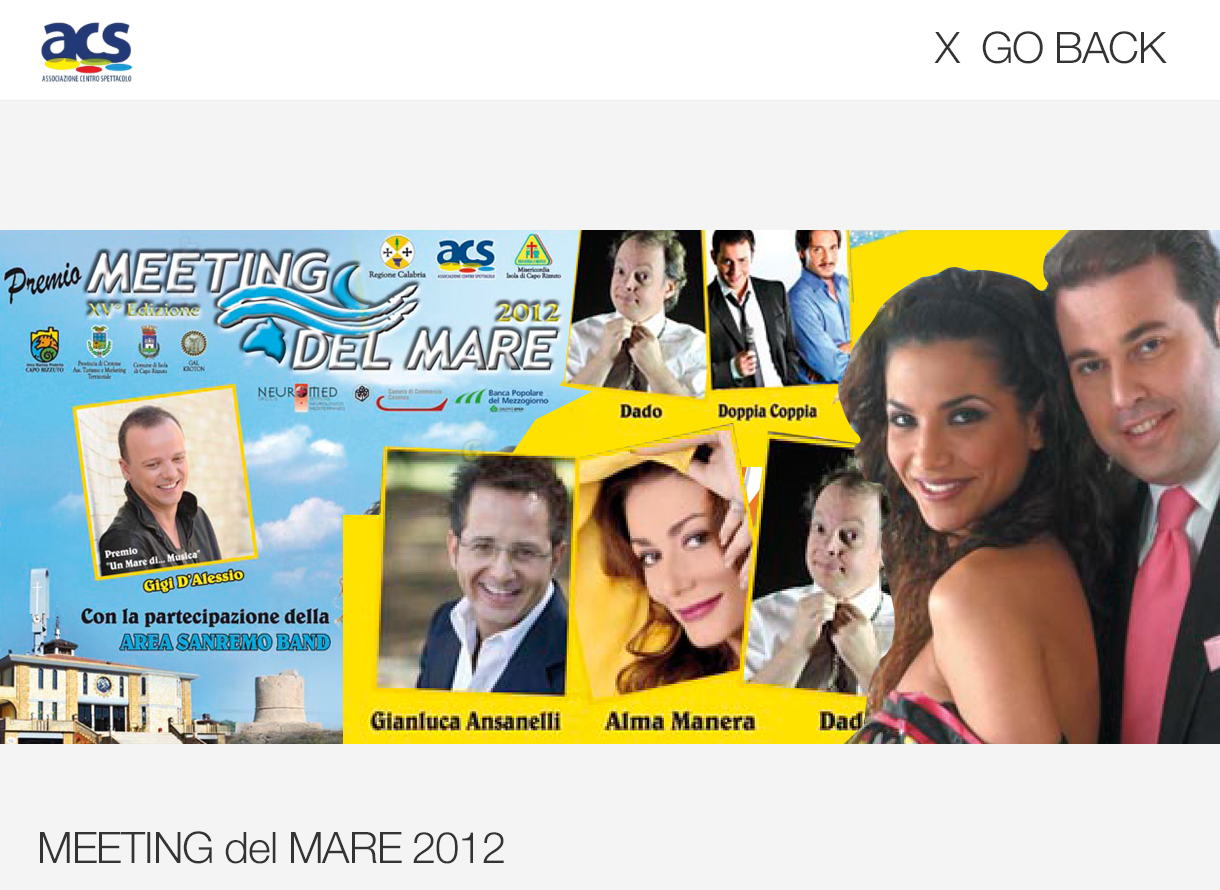
Task: Tap X GO BACK to close
Action: pyautogui.click(x=1049, y=48)
